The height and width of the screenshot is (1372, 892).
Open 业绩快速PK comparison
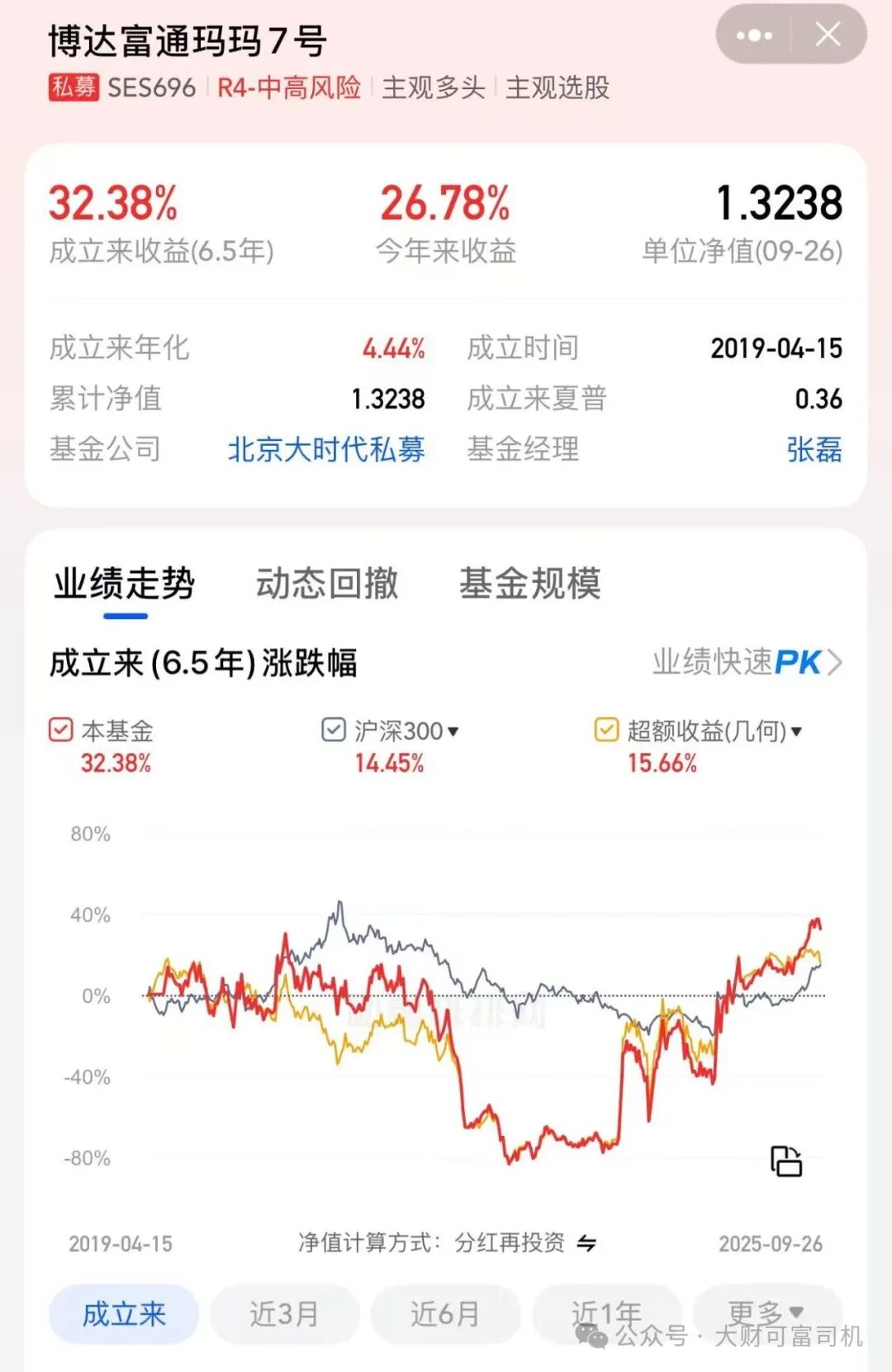click(747, 662)
